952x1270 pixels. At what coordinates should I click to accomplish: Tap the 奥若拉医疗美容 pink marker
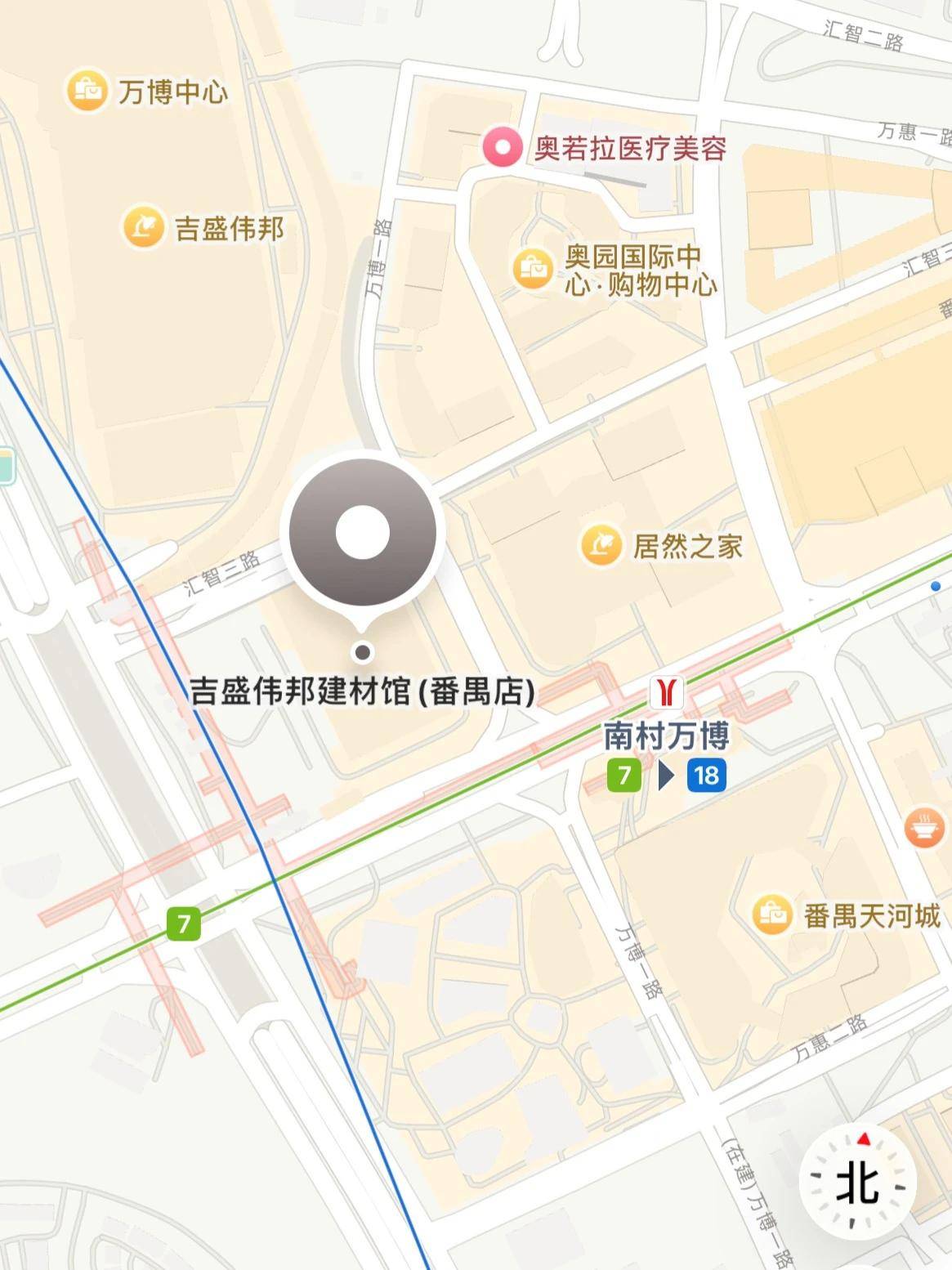[501, 148]
